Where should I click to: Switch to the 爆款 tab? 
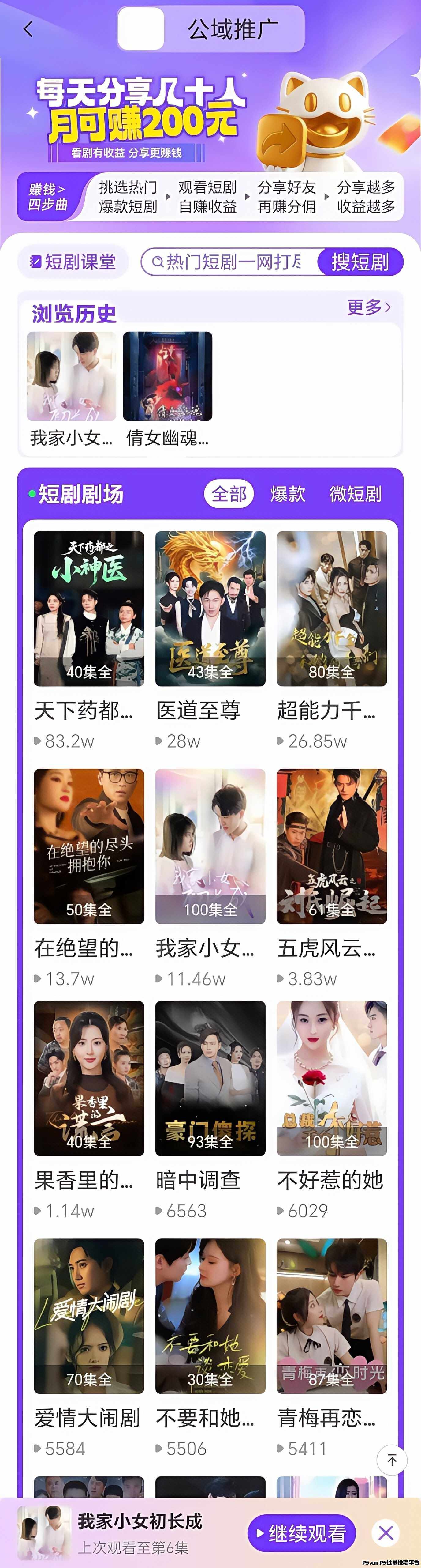(x=288, y=494)
